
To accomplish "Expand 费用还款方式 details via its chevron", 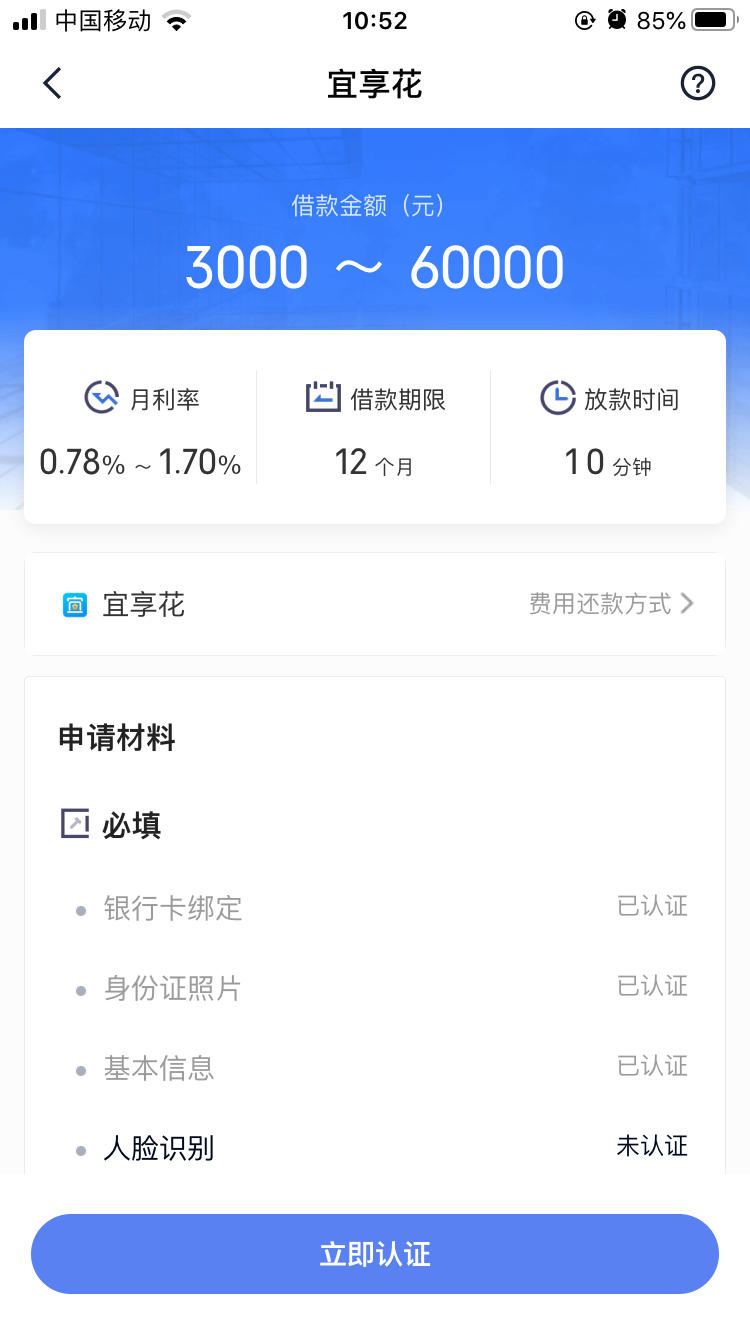I will click(687, 604).
